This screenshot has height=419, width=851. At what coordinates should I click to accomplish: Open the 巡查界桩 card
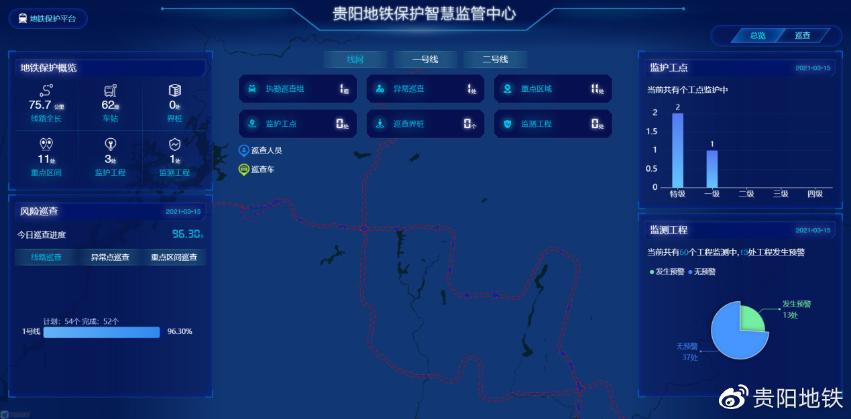tap(425, 124)
